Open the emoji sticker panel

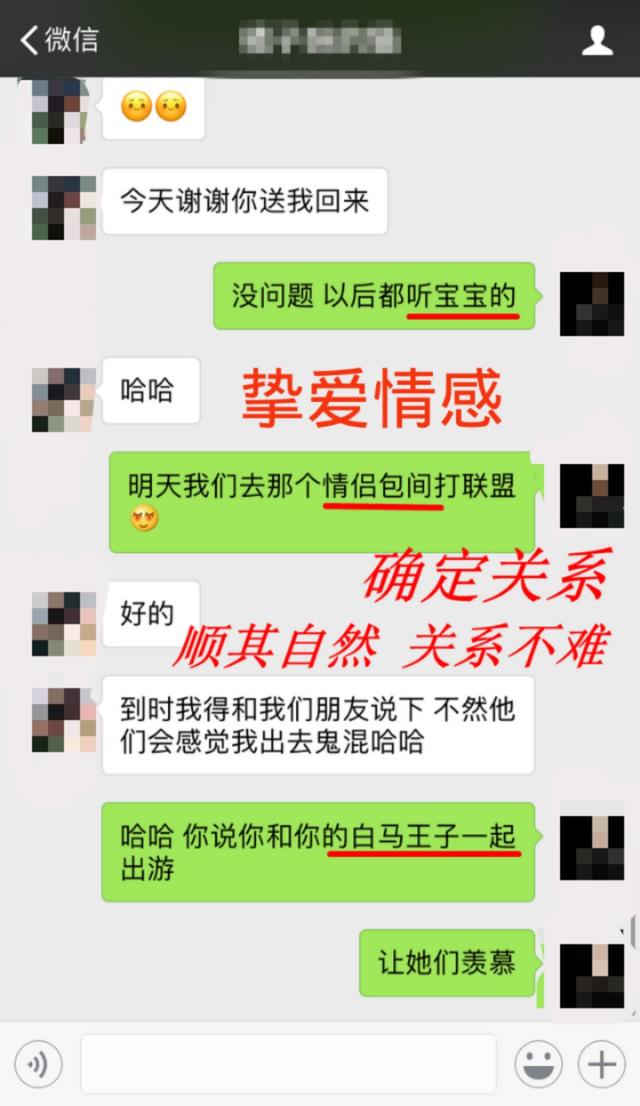pyautogui.click(x=538, y=1064)
